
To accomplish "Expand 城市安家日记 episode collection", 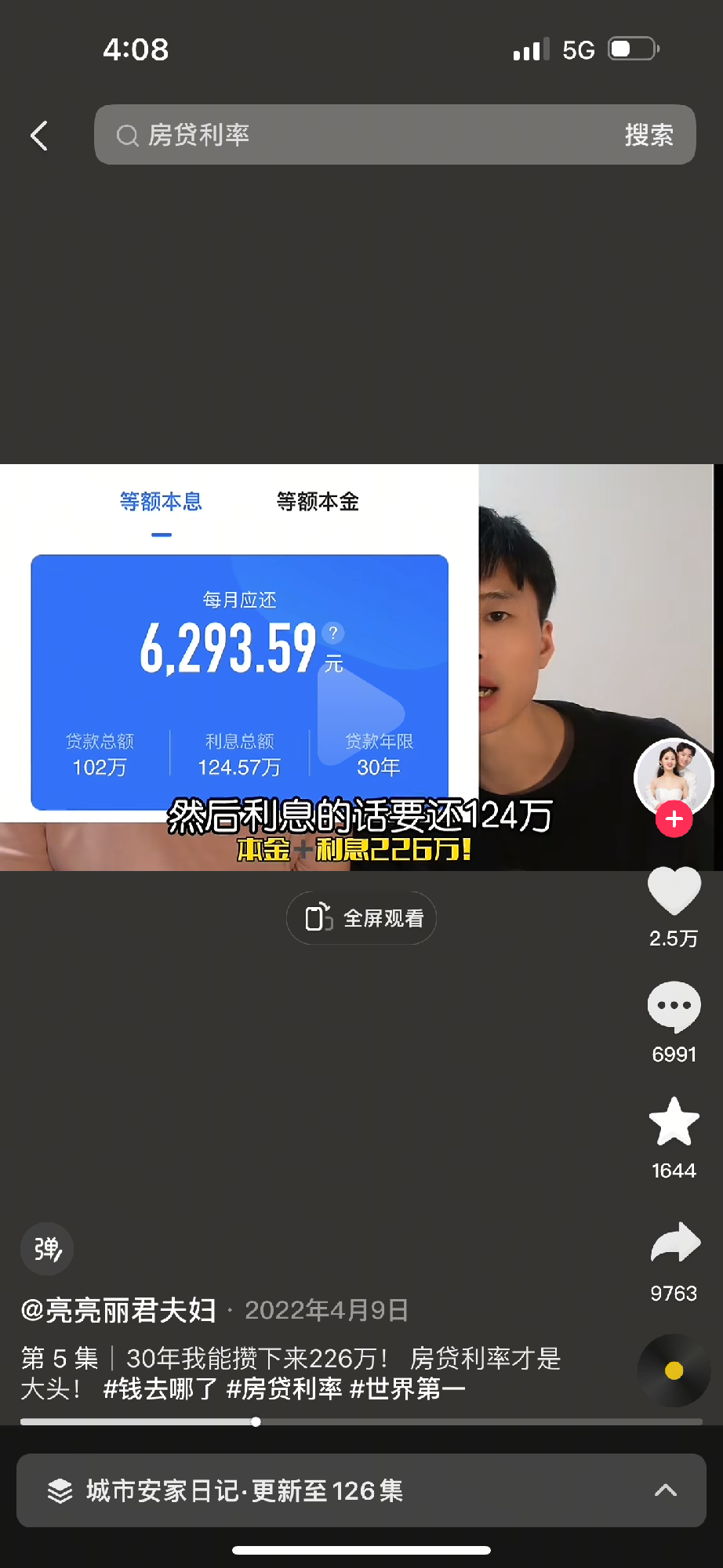I will (x=361, y=1490).
